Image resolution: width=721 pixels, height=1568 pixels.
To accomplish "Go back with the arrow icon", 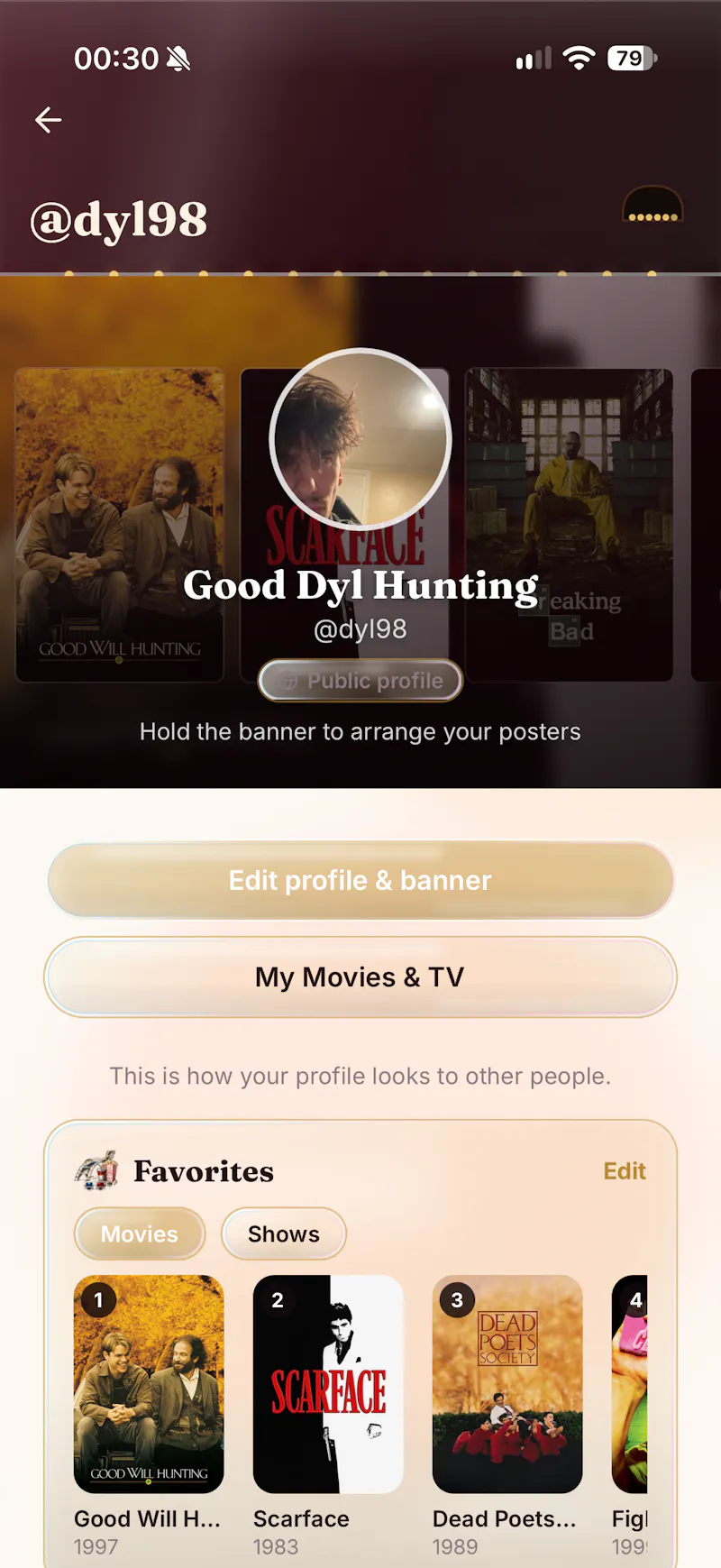I will coord(49,120).
